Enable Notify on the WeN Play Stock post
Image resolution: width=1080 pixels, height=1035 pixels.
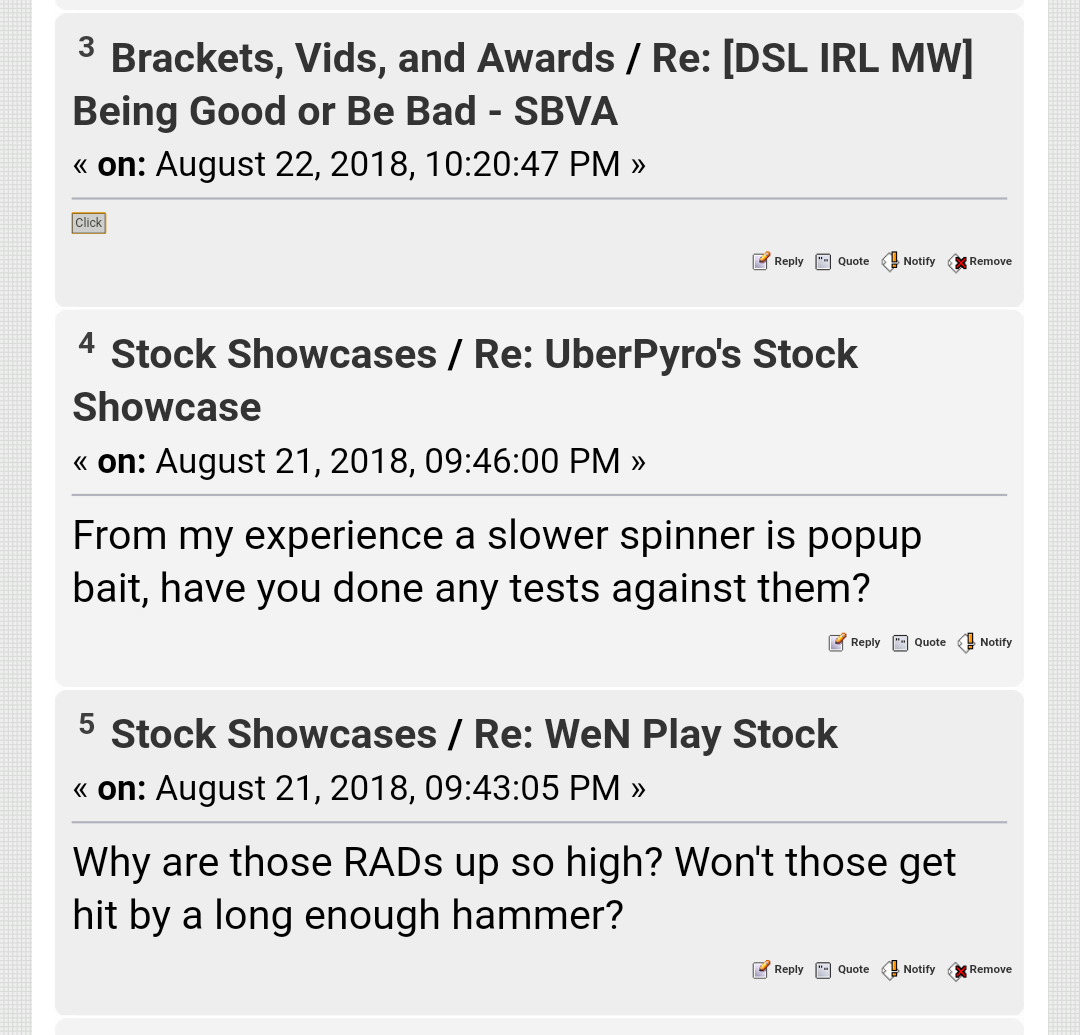coord(908,970)
